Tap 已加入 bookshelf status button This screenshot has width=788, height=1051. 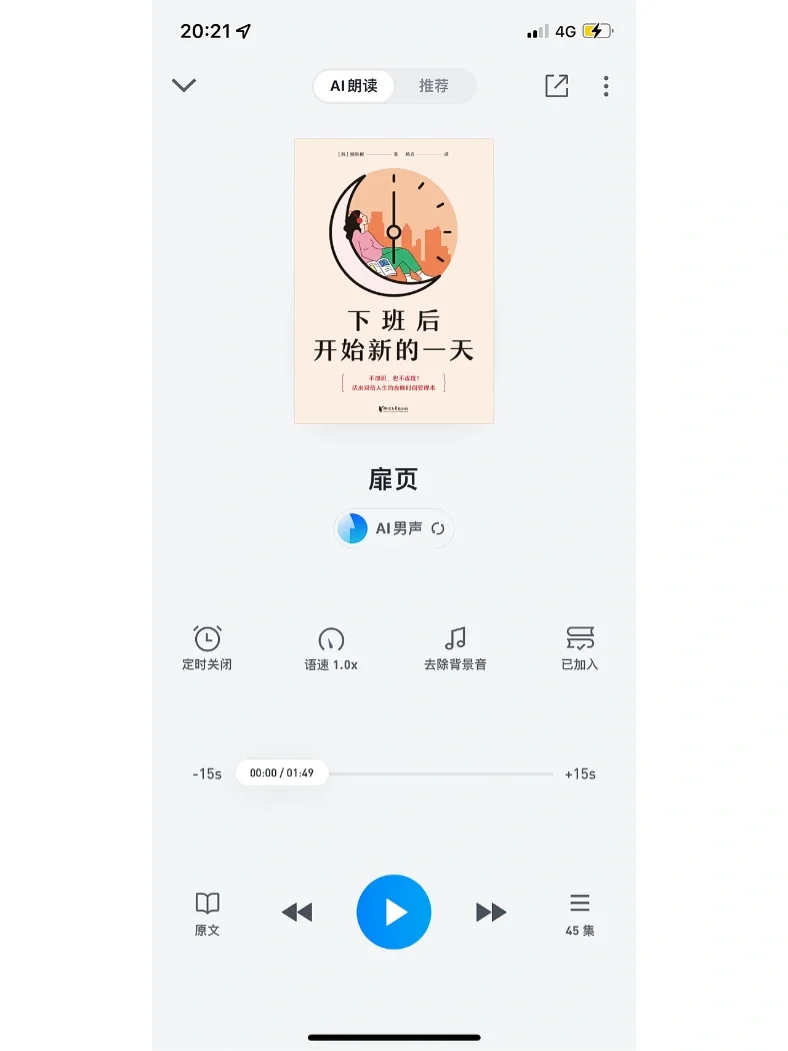pos(580,648)
